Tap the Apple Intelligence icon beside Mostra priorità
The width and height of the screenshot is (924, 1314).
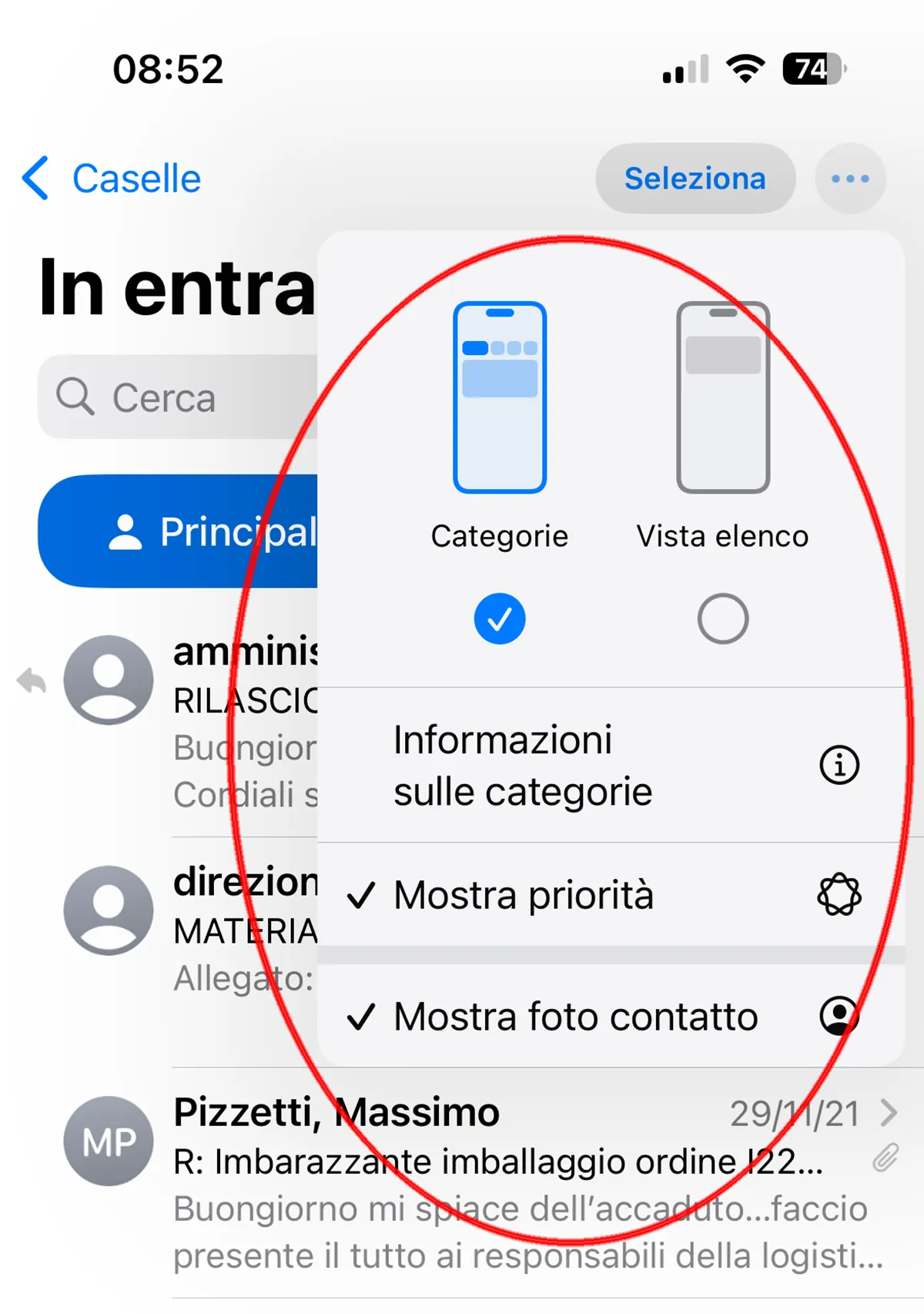[839, 894]
